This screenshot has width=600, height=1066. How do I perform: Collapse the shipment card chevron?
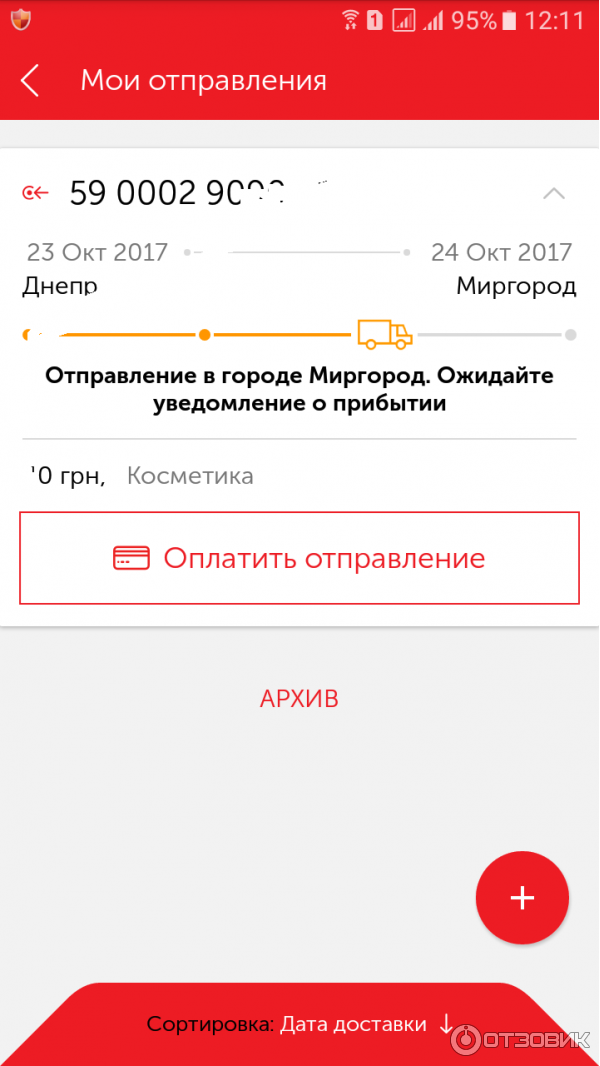[x=553, y=193]
